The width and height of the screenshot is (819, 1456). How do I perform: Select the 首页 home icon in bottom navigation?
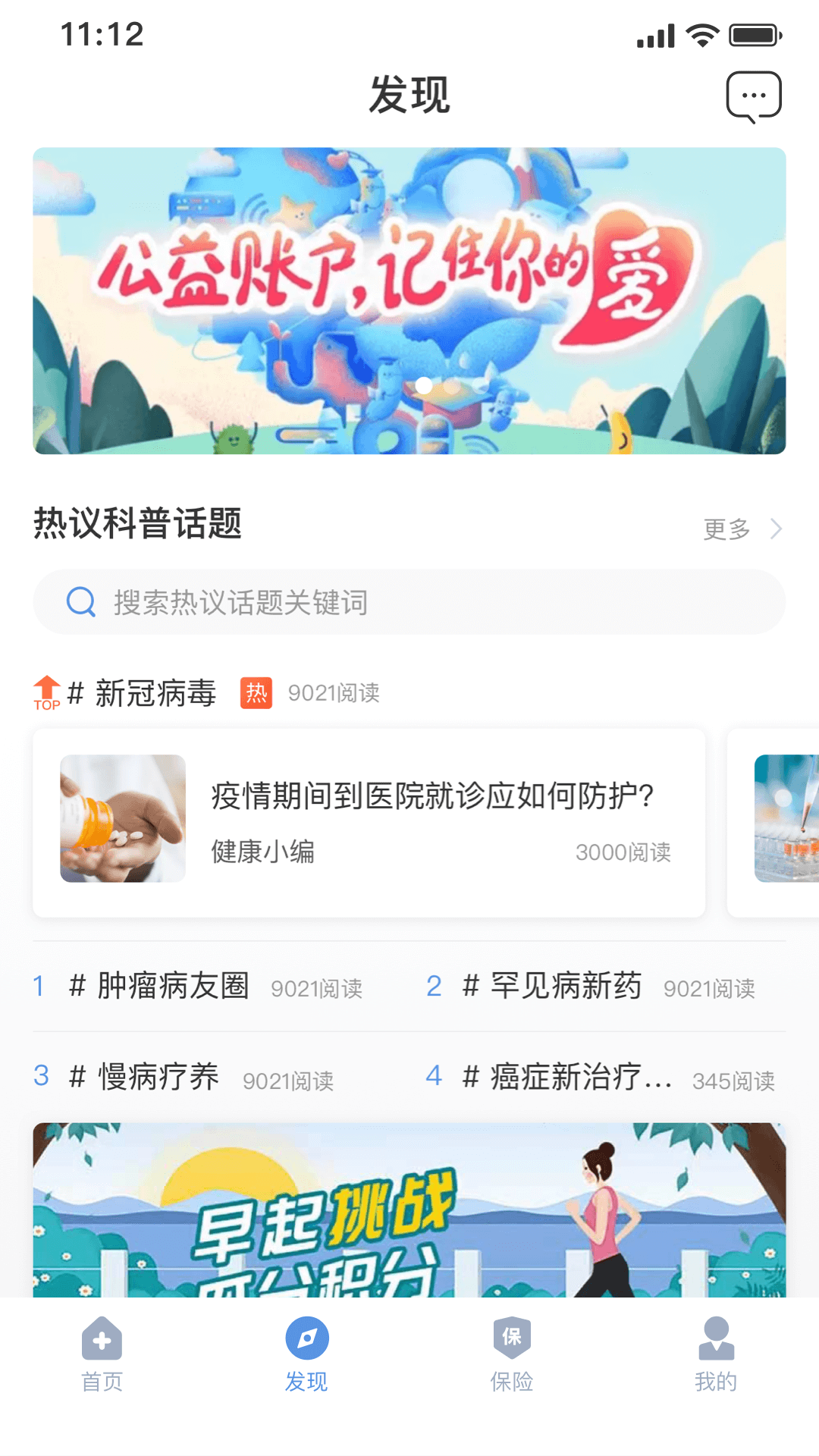[102, 1342]
